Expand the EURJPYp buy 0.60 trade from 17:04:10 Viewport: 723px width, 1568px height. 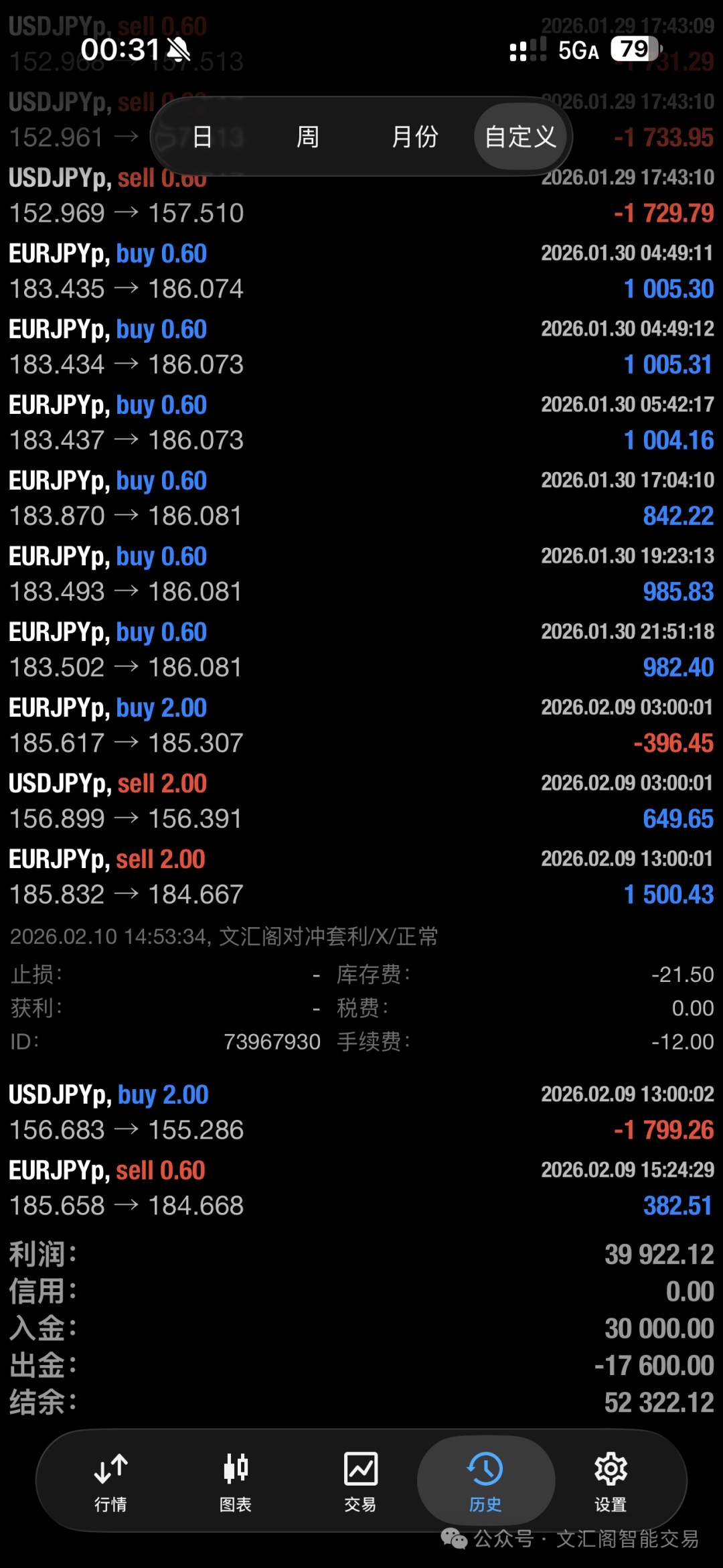point(361,498)
